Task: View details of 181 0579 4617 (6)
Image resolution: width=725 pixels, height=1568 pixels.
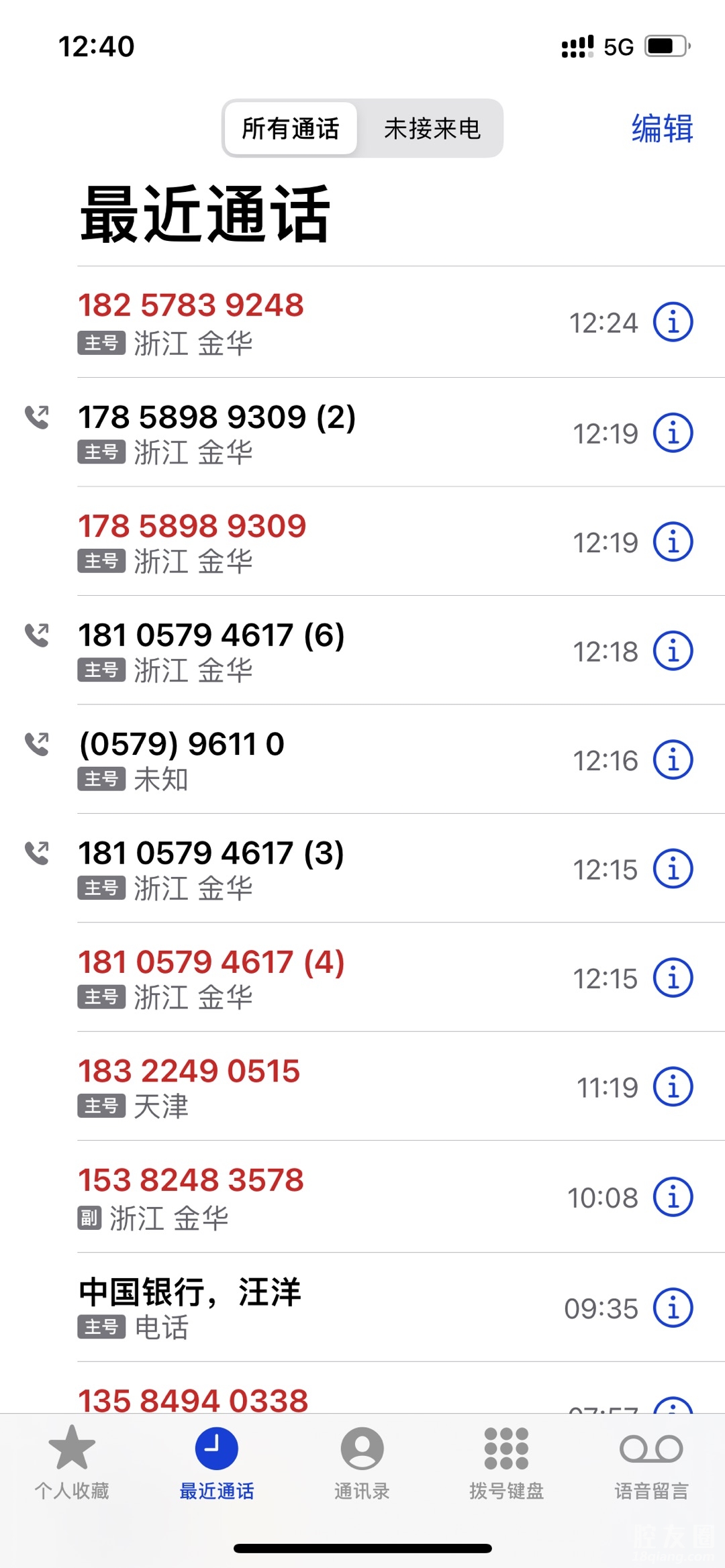Action: coord(673,651)
